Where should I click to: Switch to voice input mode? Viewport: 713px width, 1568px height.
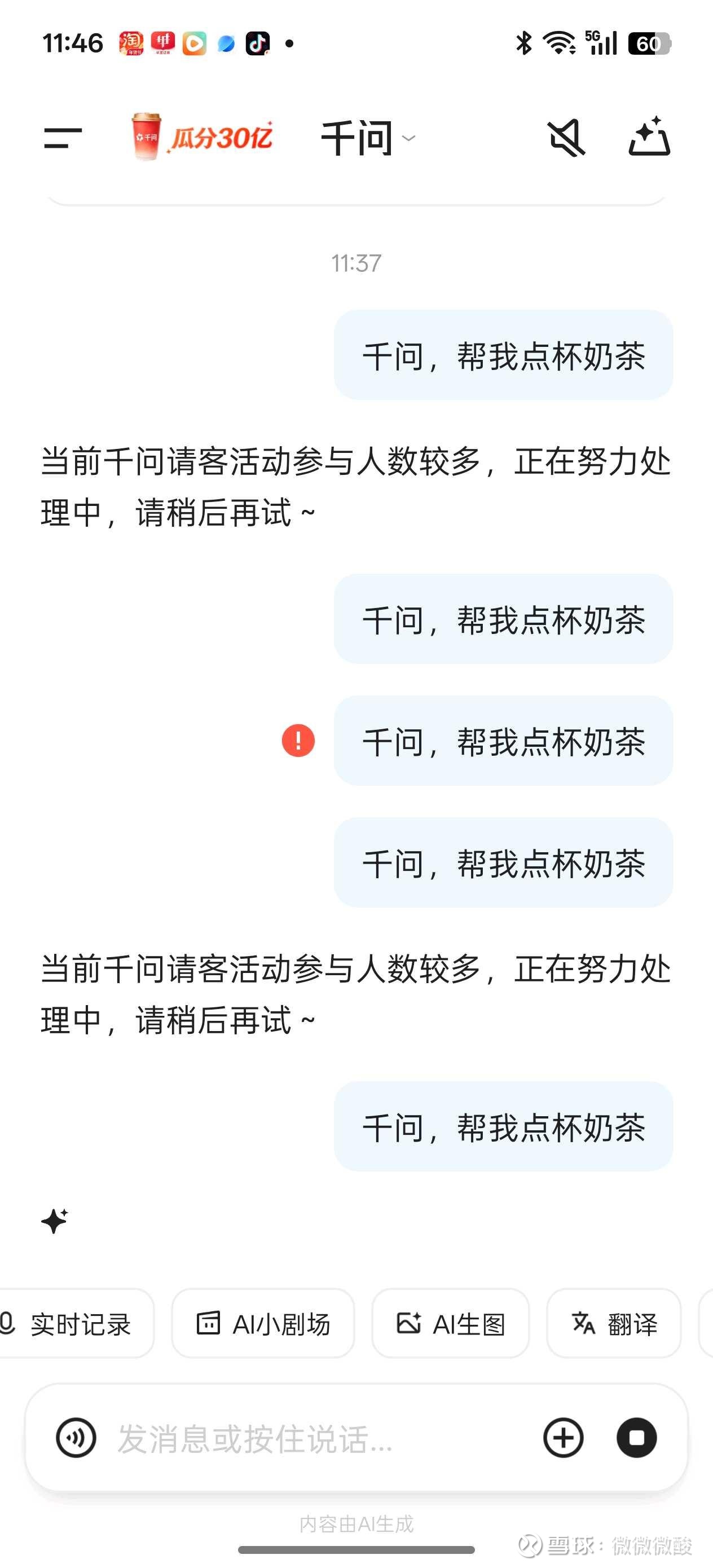click(x=76, y=1438)
